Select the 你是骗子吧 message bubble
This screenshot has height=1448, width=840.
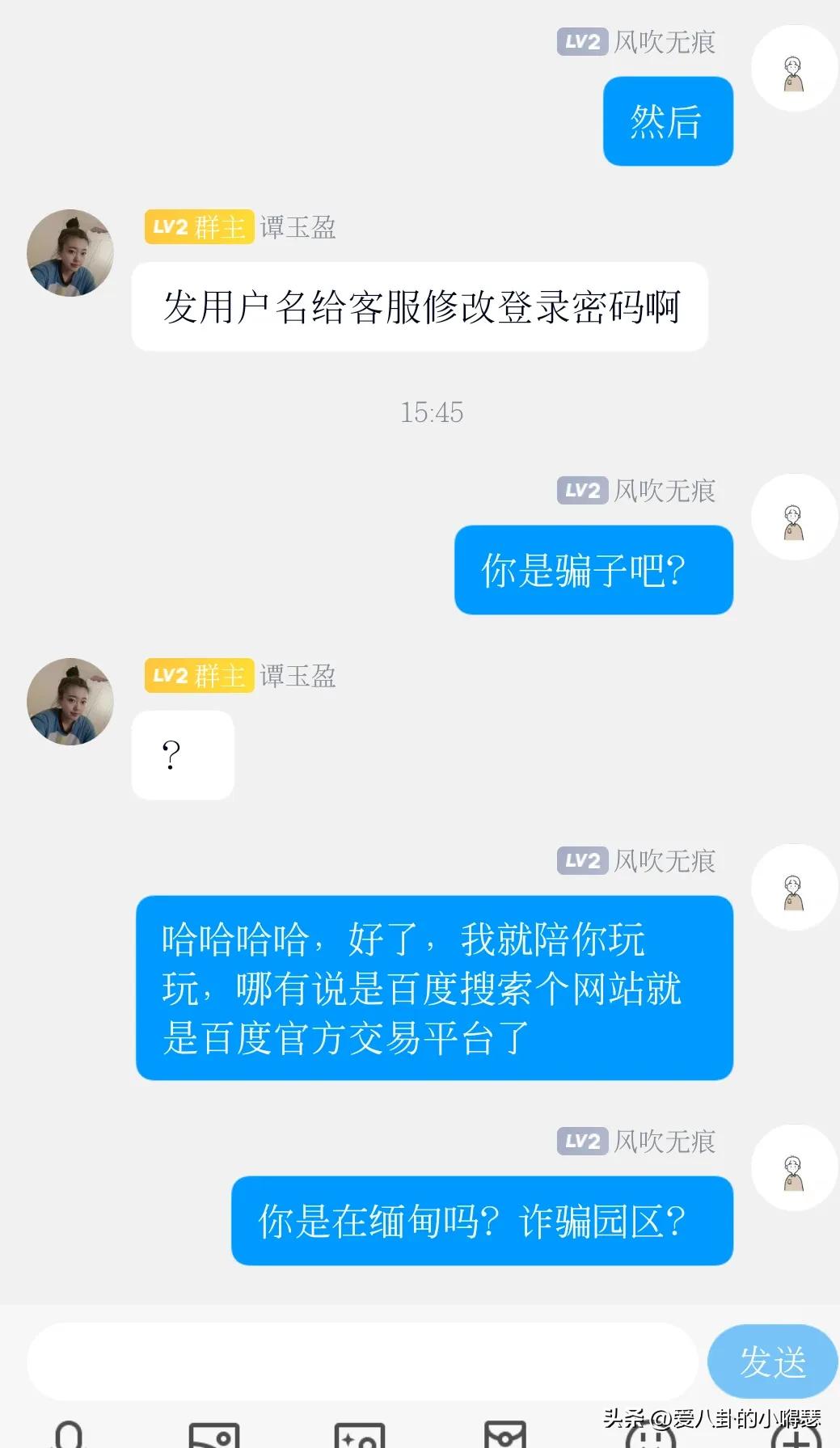pos(593,570)
